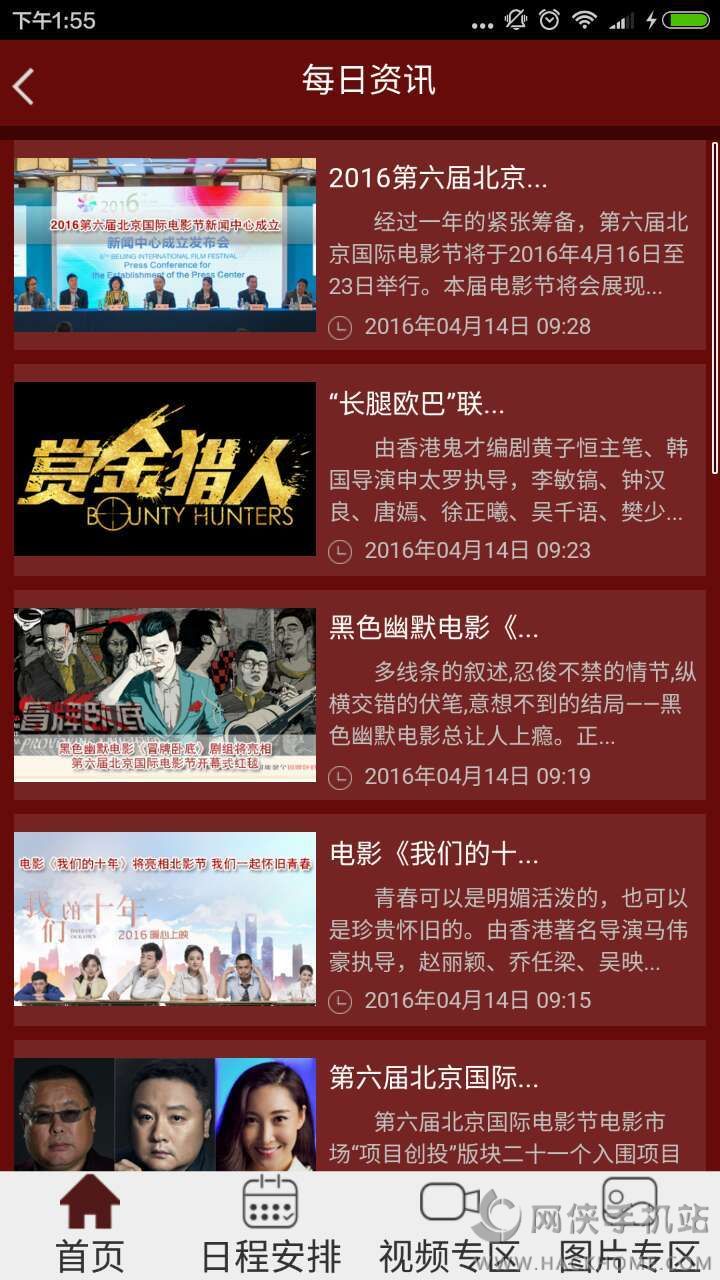Switch to the 日程安排 tab
The image size is (720, 1280).
(x=271, y=1225)
